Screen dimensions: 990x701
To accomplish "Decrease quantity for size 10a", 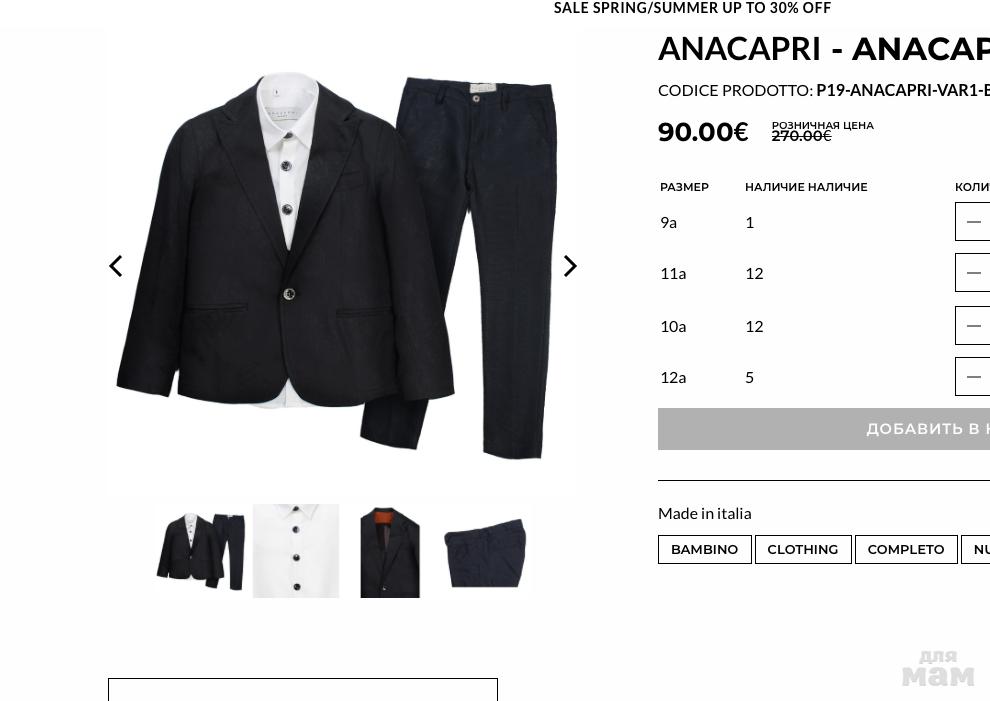I will pyautogui.click(x=973, y=326).
